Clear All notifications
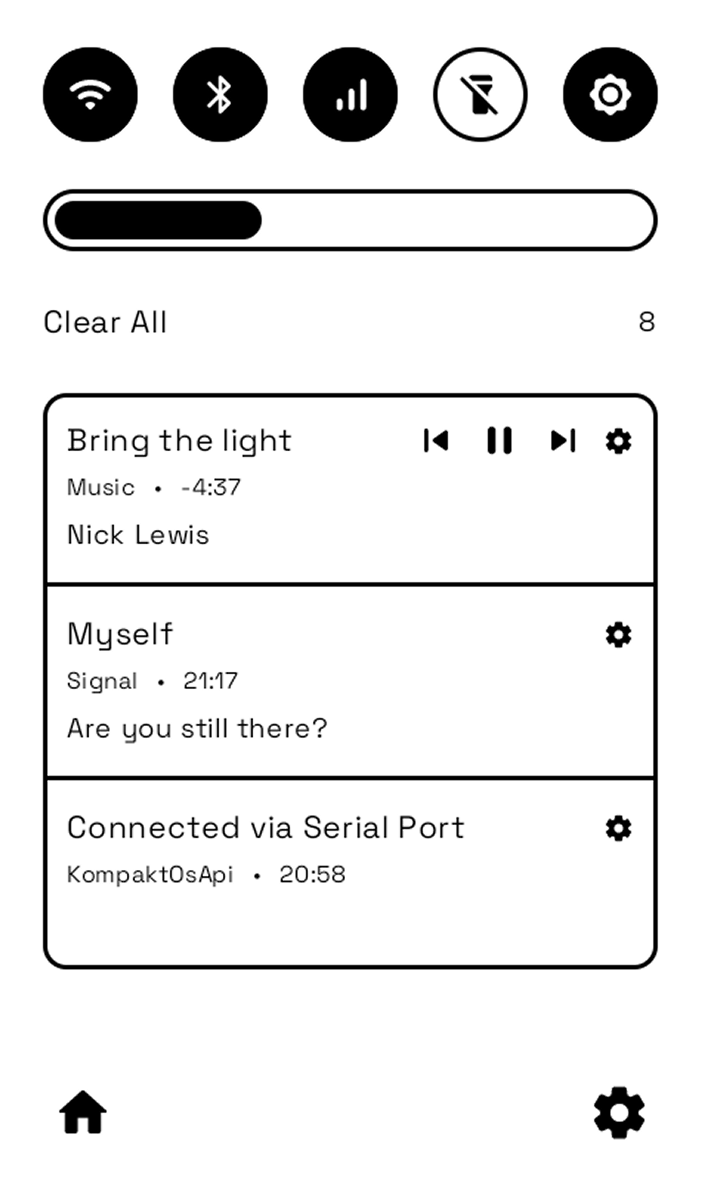 pyautogui.click(x=105, y=323)
